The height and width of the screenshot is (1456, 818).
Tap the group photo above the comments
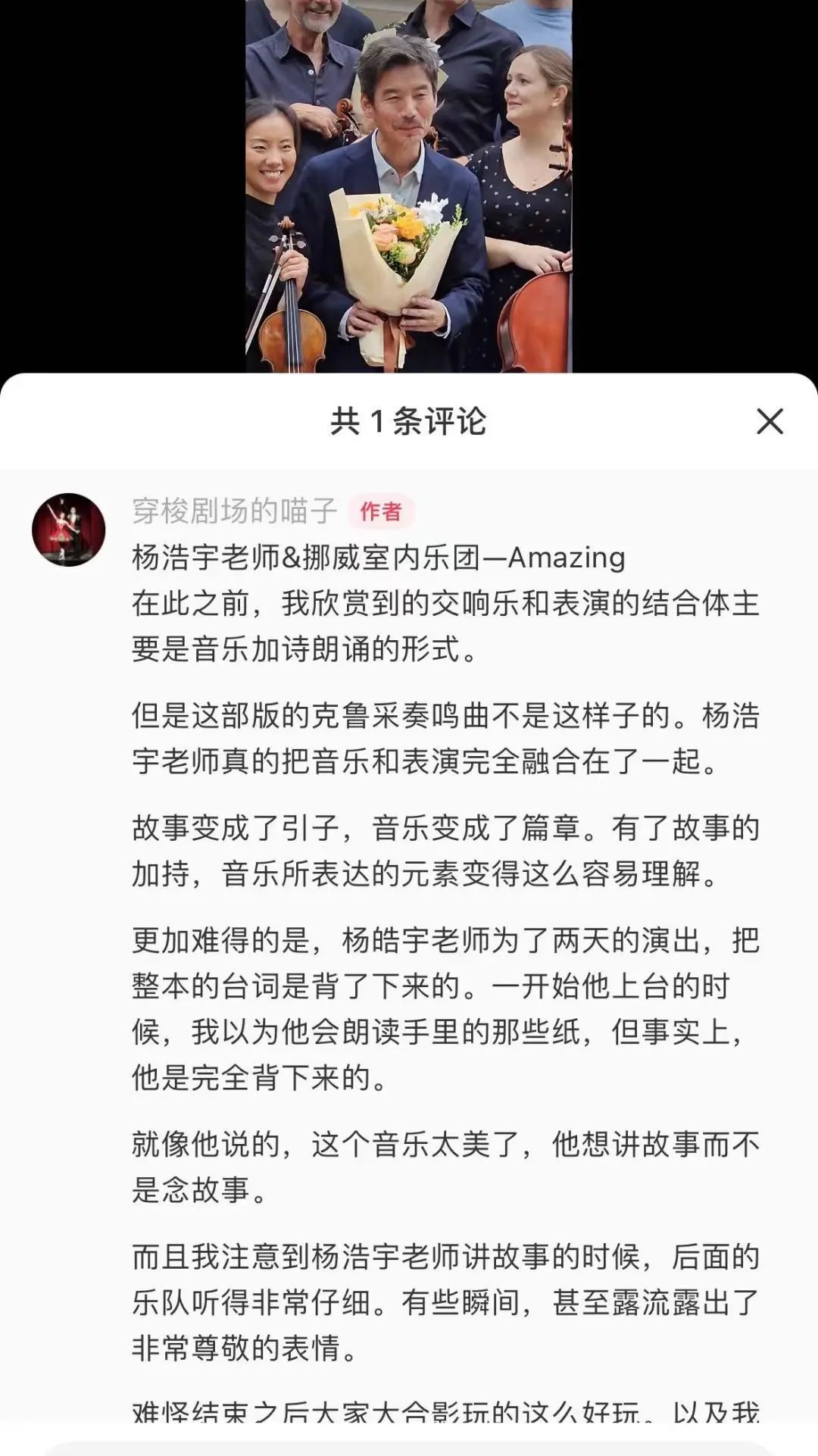coord(409,186)
